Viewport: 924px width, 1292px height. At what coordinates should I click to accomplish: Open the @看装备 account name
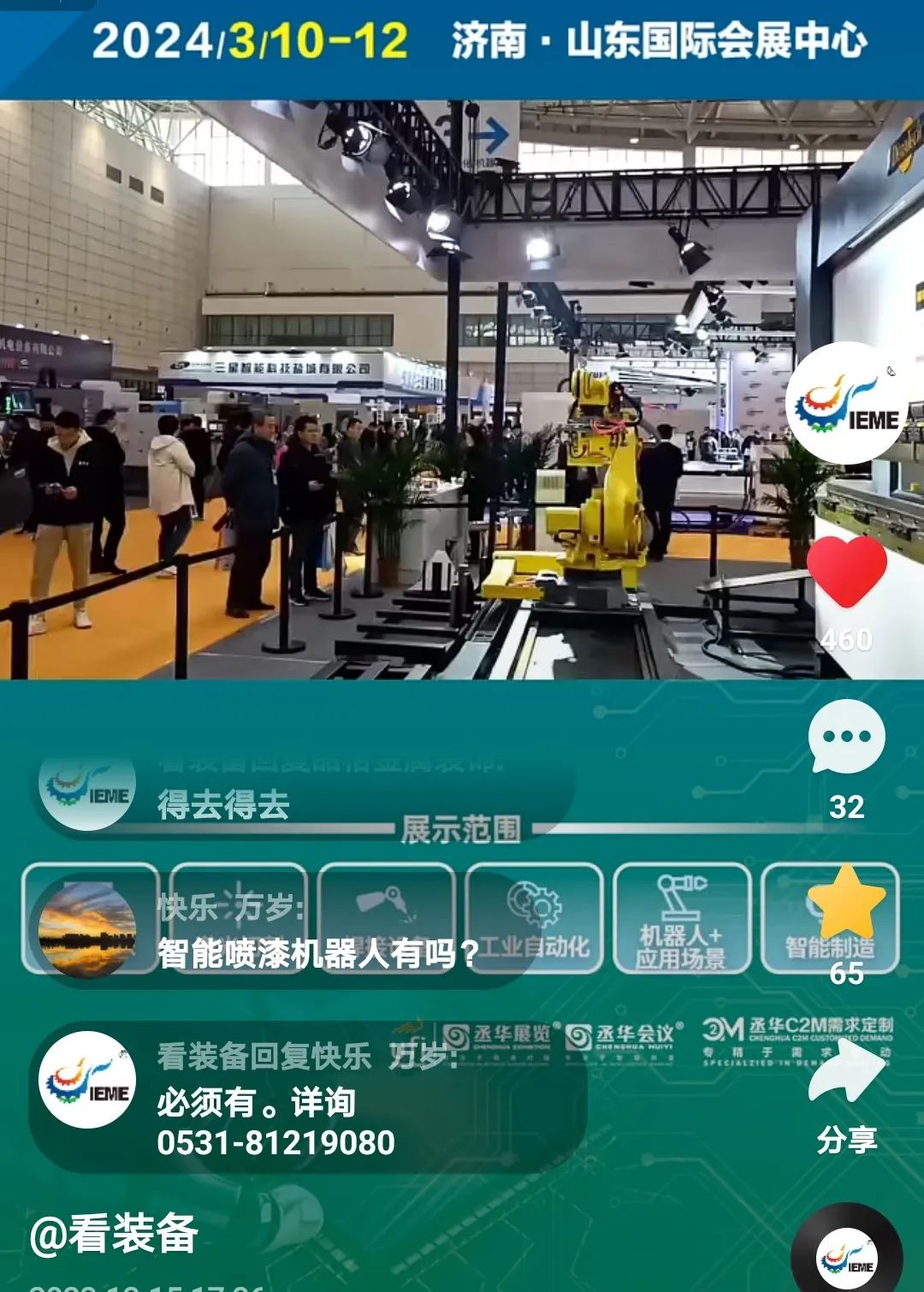click(x=115, y=1234)
